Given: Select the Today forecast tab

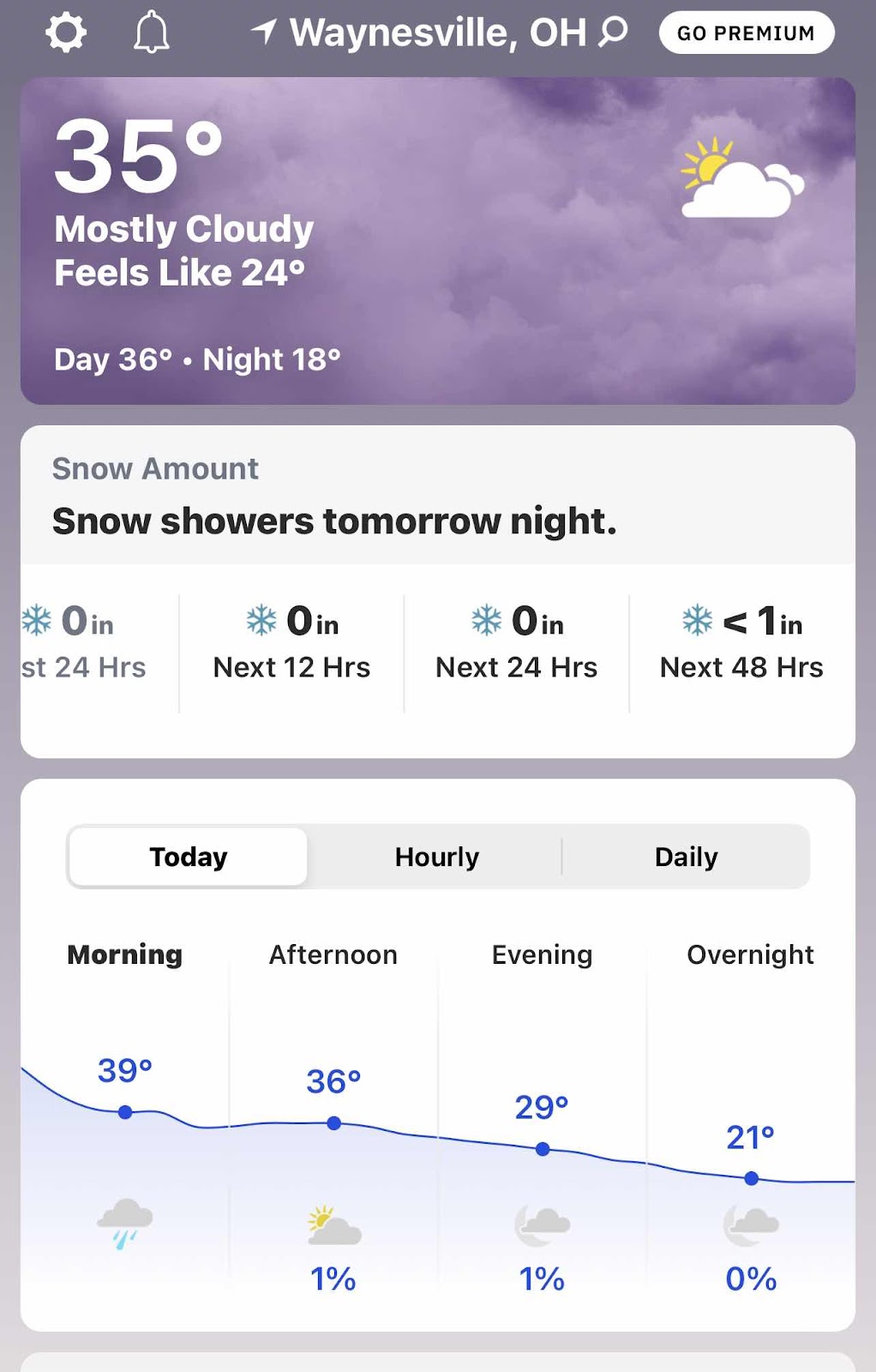Looking at the screenshot, I should (189, 857).
